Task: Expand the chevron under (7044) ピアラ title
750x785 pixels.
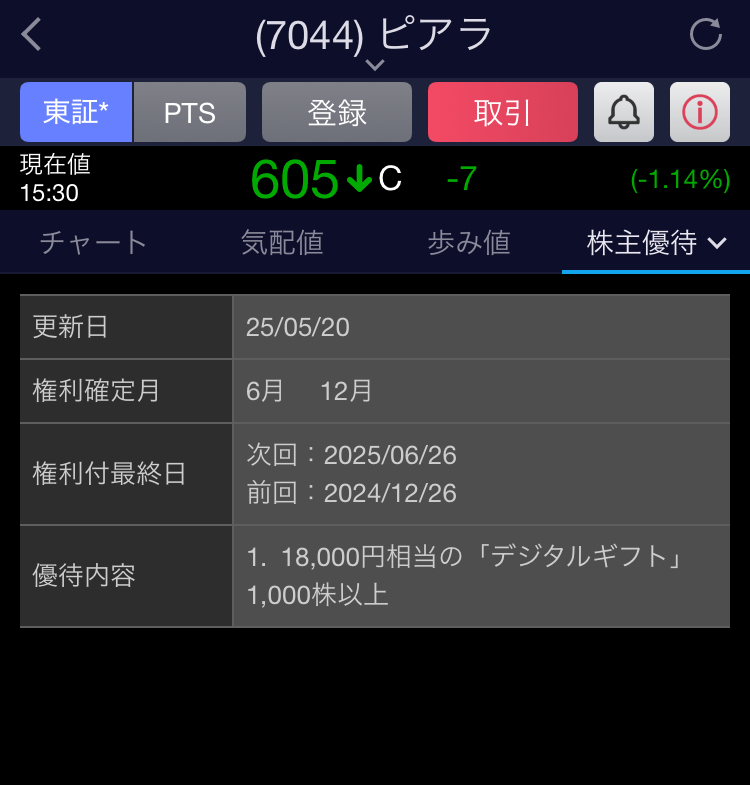Action: coord(375,62)
